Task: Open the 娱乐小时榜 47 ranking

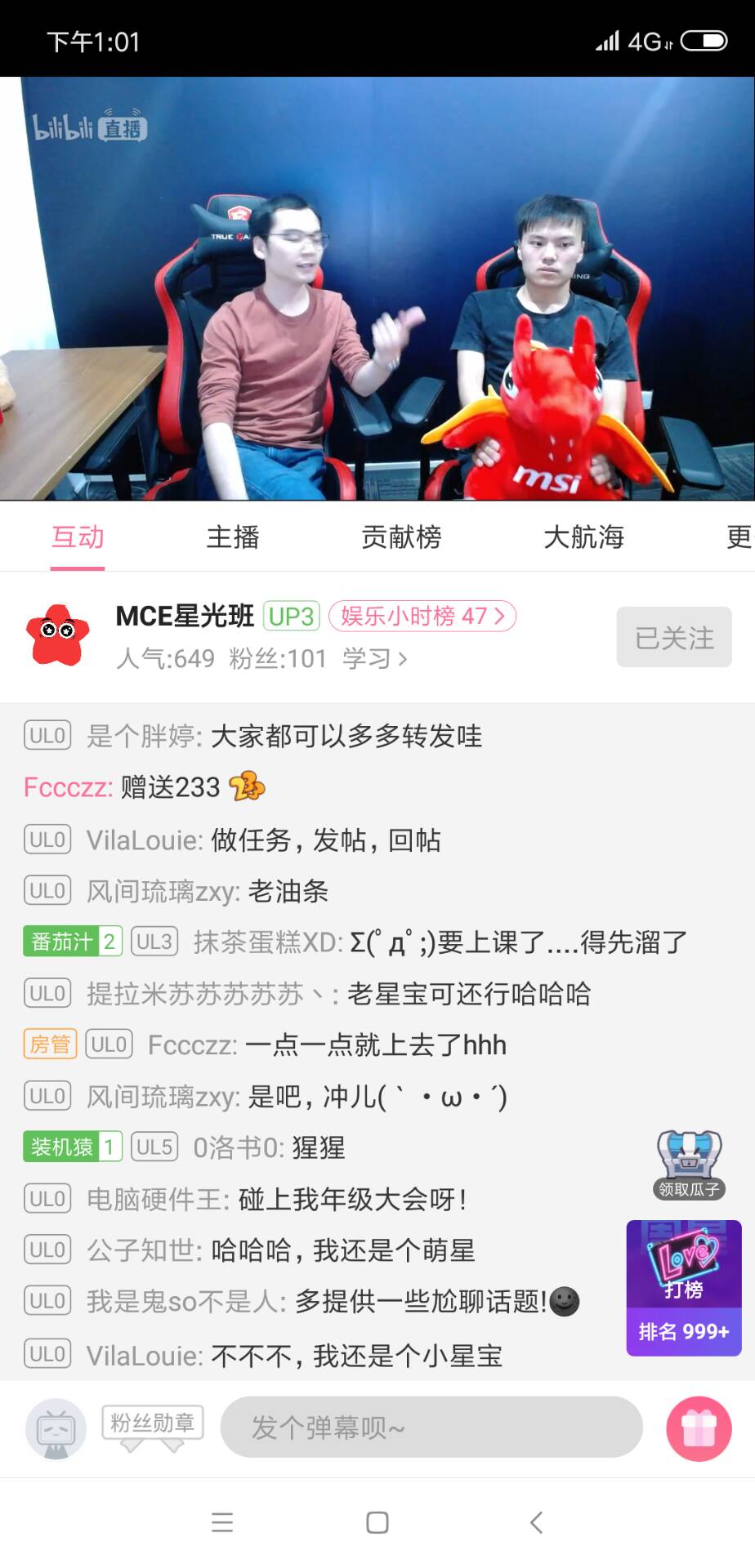Action: point(422,616)
